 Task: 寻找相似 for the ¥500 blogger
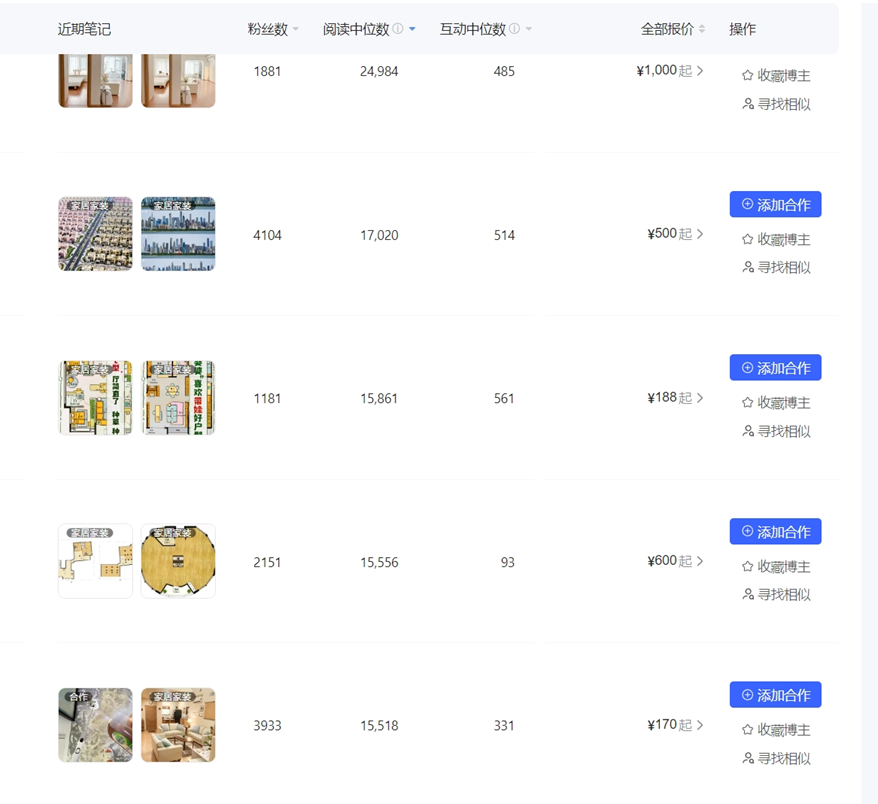click(776, 267)
